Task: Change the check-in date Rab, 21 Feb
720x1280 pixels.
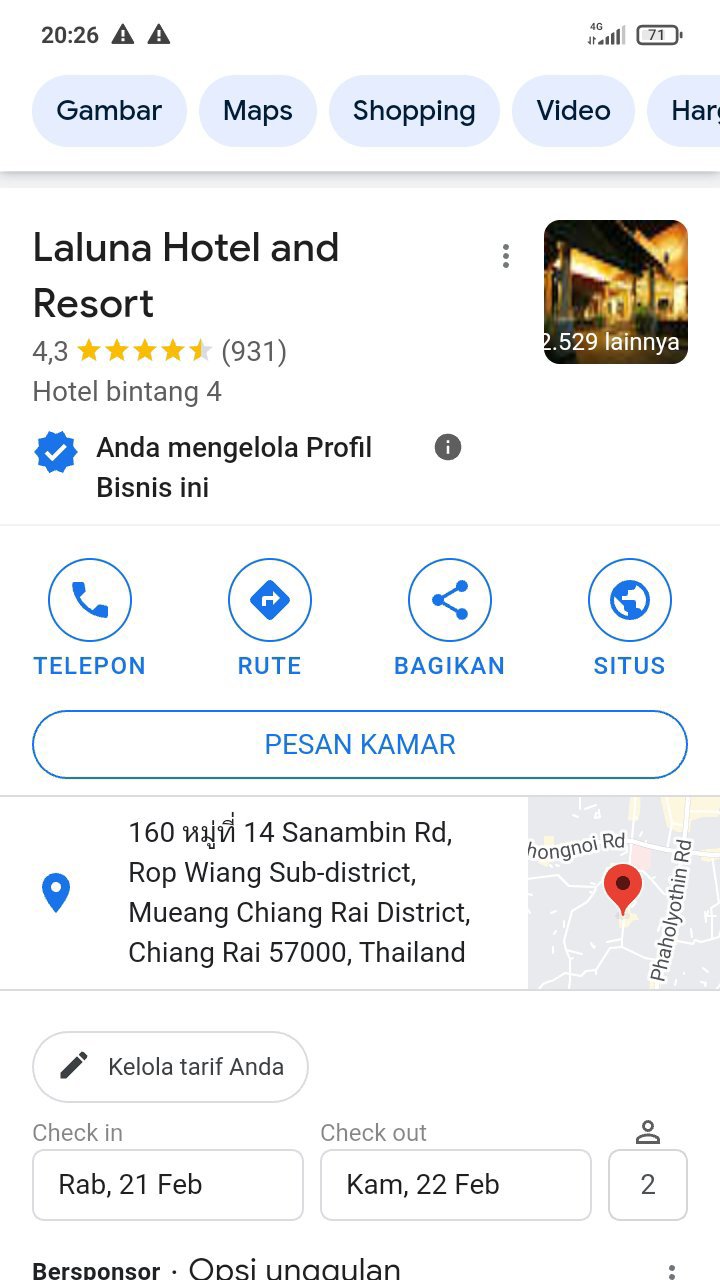Action: [168, 1185]
